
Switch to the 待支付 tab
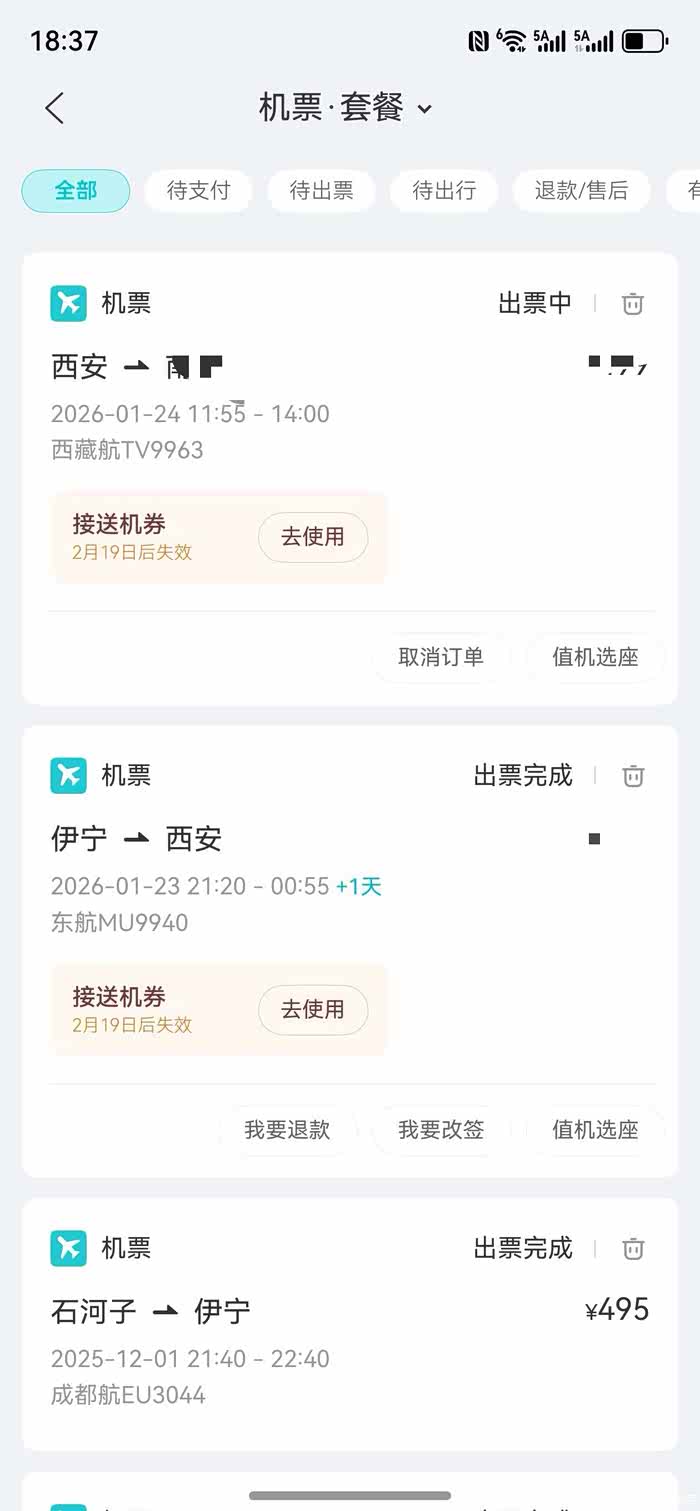(198, 191)
